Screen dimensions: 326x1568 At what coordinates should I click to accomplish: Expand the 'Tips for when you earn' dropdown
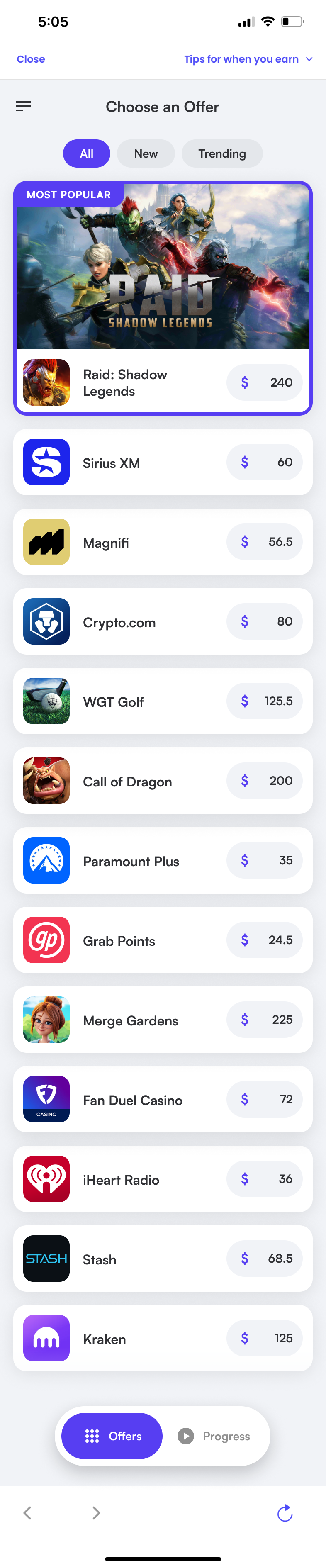248,59
